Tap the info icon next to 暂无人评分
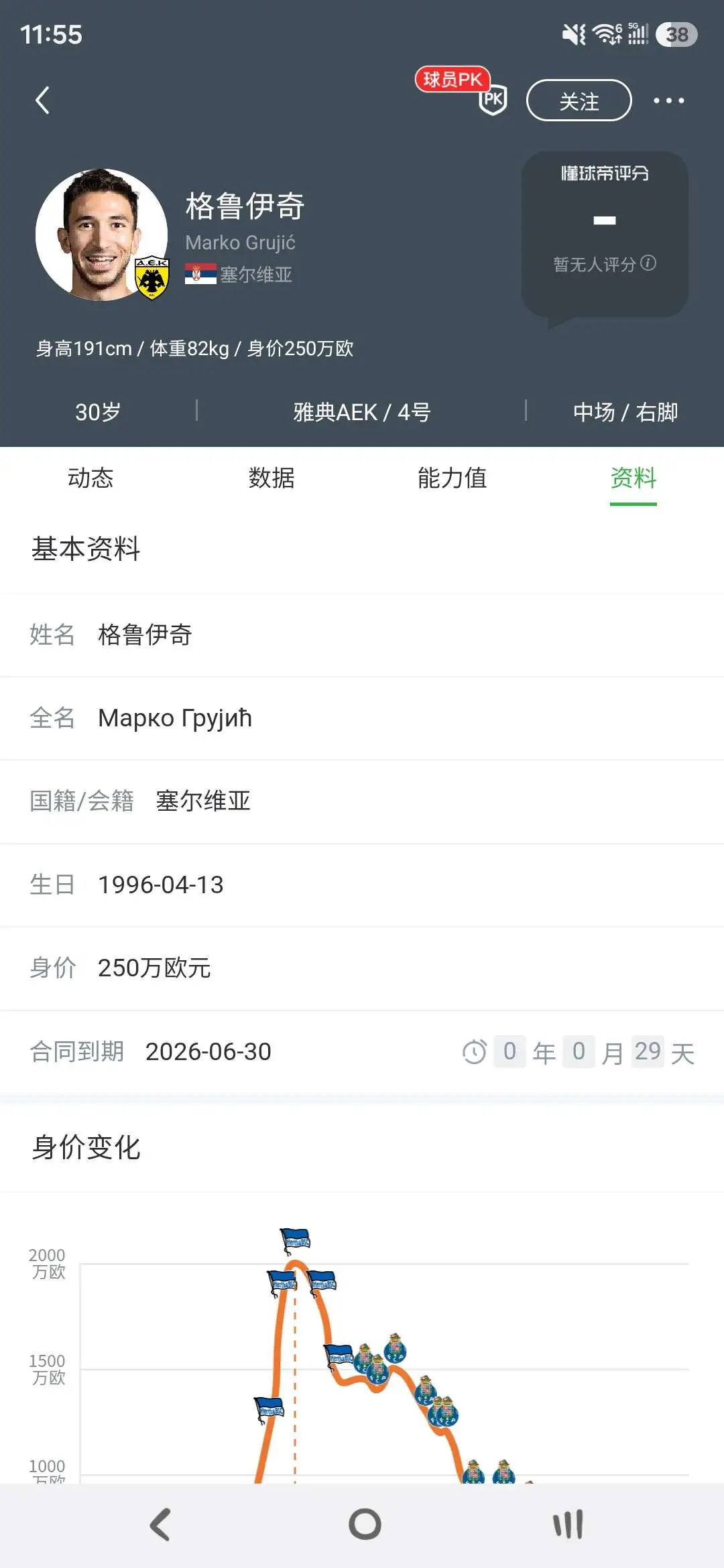Image resolution: width=724 pixels, height=1568 pixels. [x=648, y=263]
